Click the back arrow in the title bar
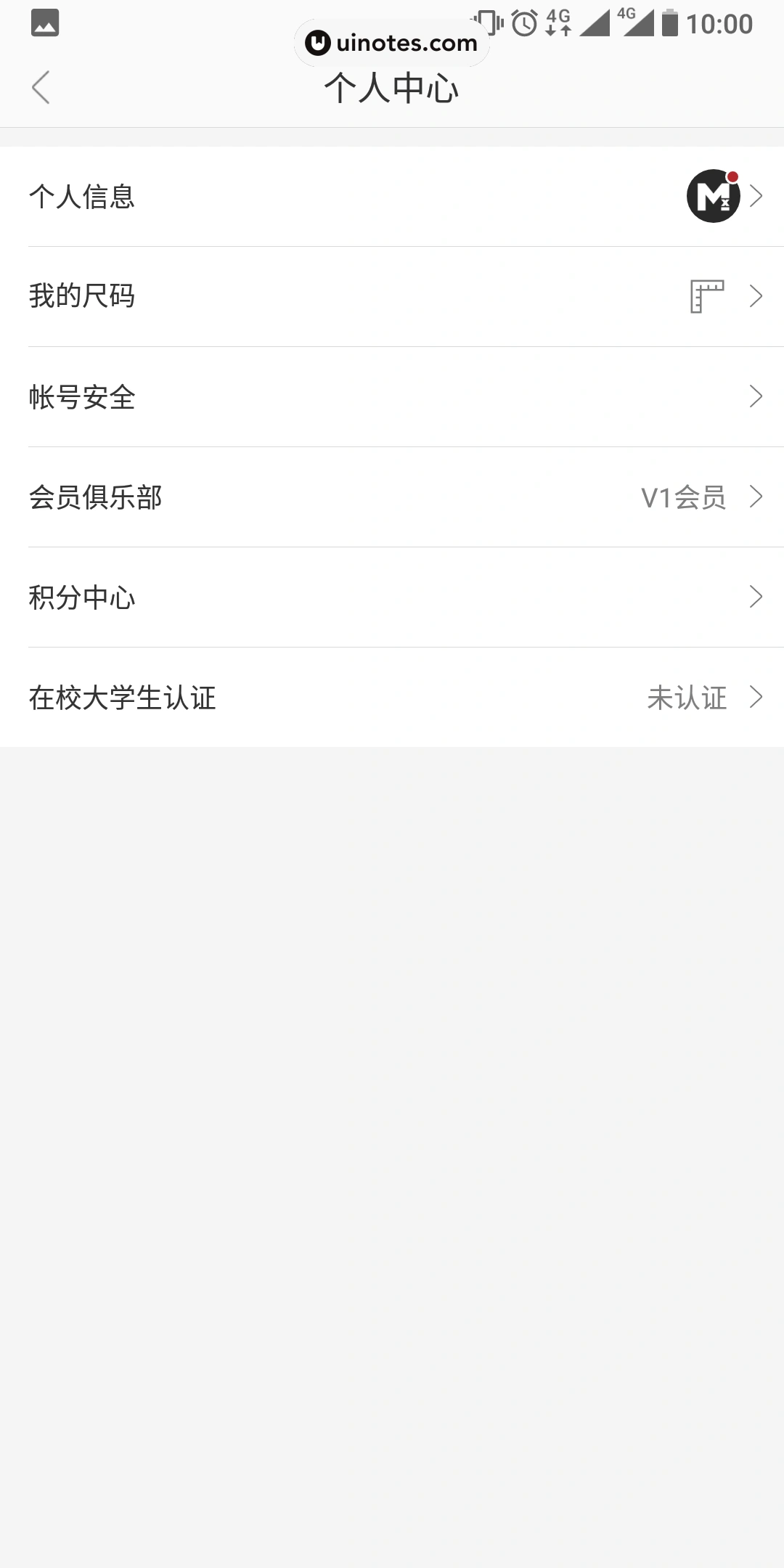Image resolution: width=784 pixels, height=1568 pixels. pos(41,87)
